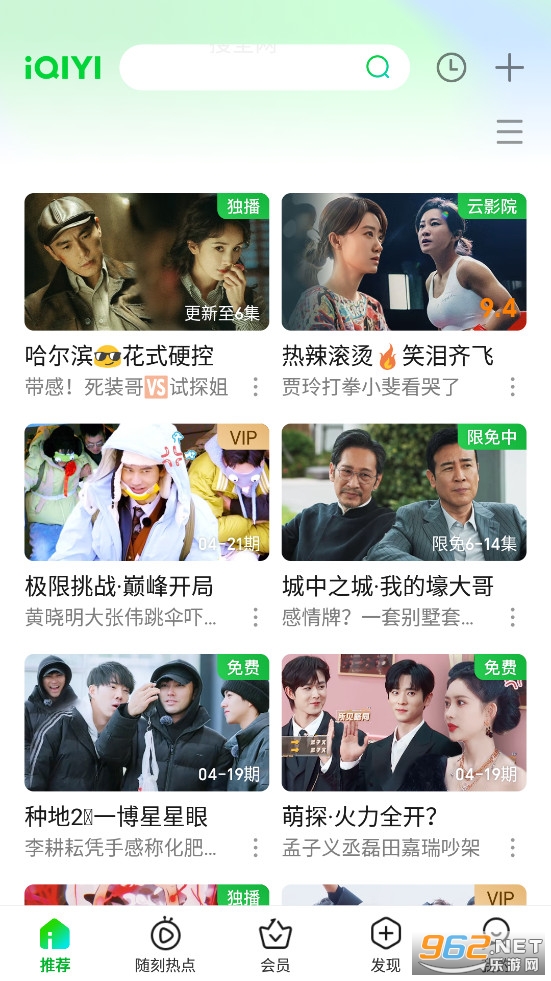Tap the green search magnifier icon
This screenshot has height=981, width=551.
[378, 66]
